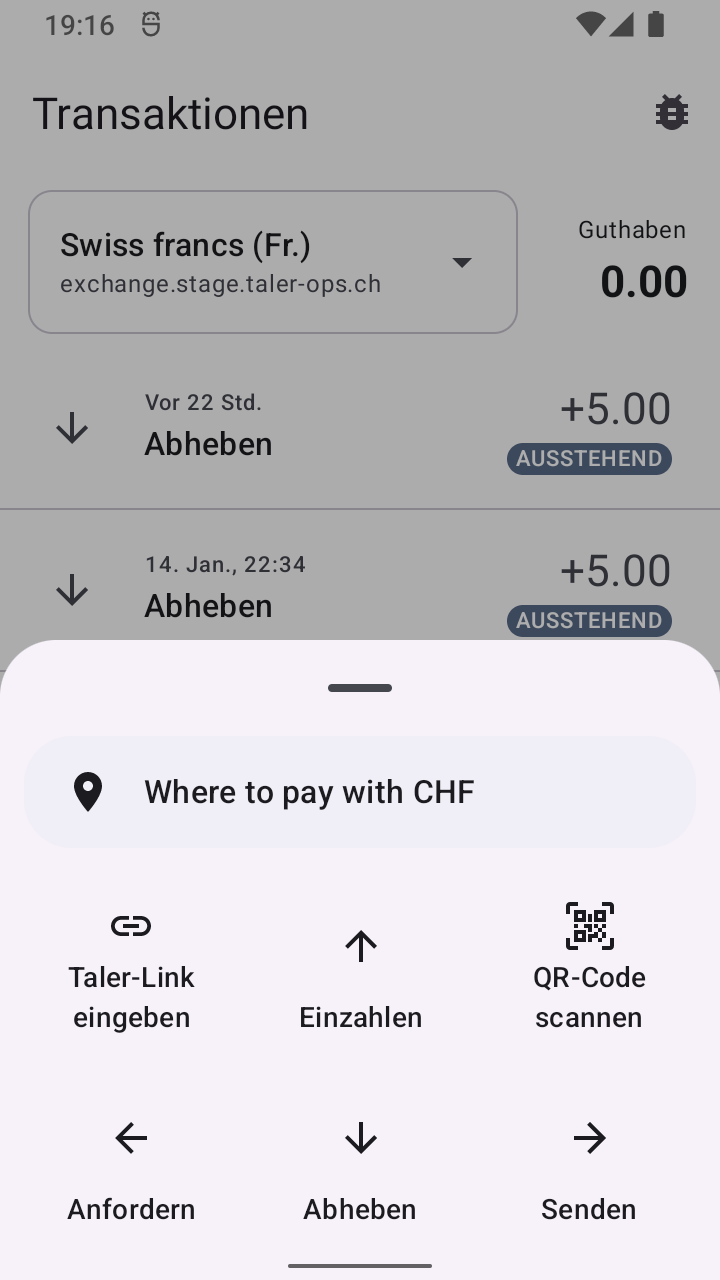Image resolution: width=720 pixels, height=1280 pixels.
Task: Open Where to pay with CHF
Action: click(x=360, y=792)
